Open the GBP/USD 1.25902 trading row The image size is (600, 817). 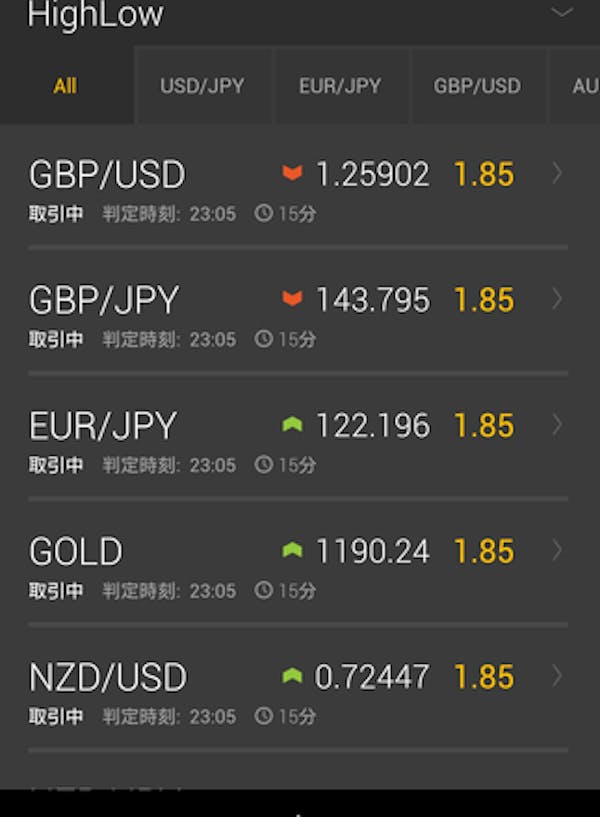(x=298, y=188)
